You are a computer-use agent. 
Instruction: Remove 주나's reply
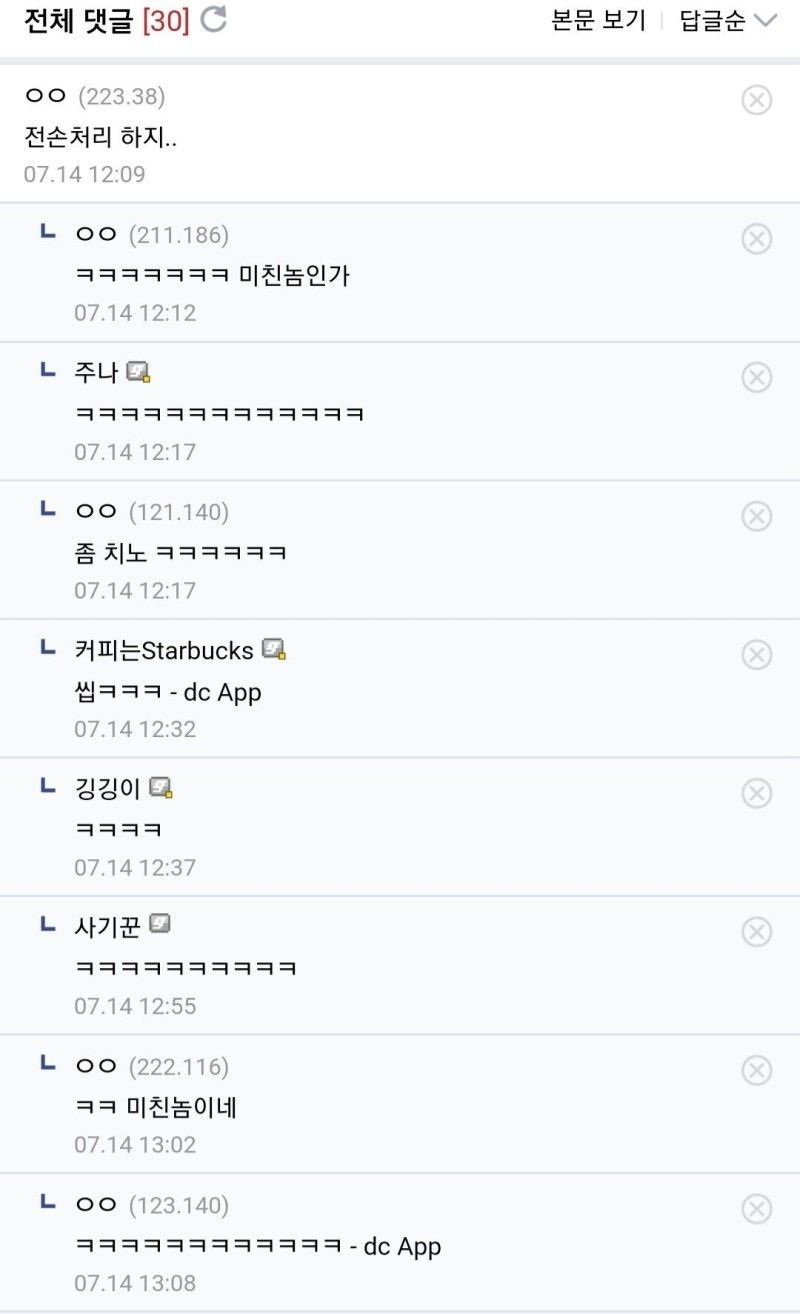pos(757,377)
